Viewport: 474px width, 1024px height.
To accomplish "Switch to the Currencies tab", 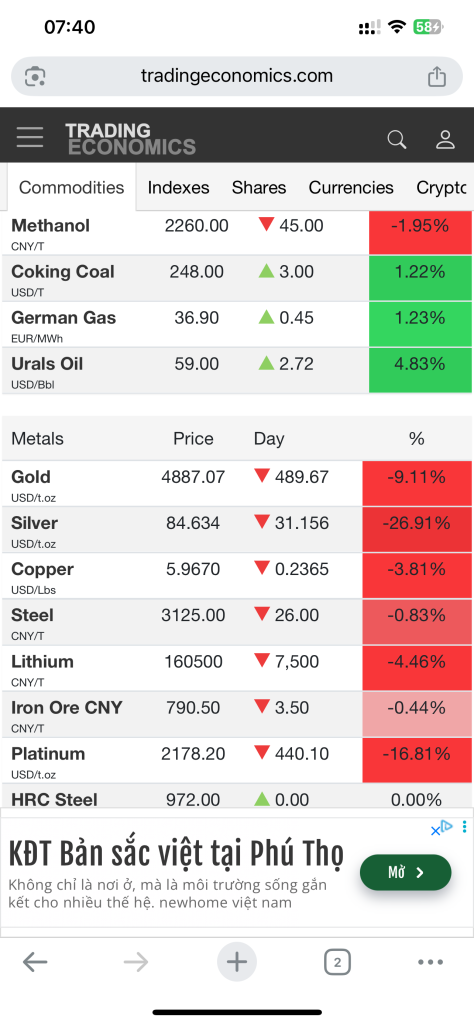I will point(351,187).
